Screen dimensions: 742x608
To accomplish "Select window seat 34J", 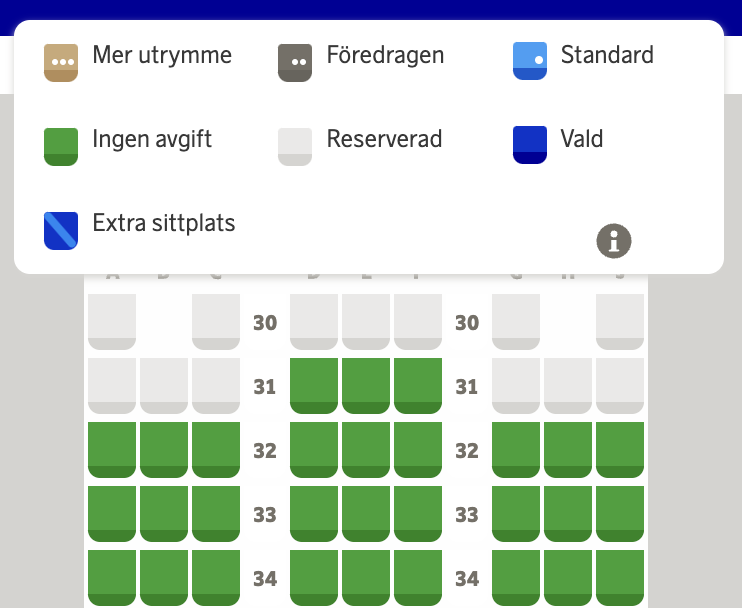I will coord(620,578).
